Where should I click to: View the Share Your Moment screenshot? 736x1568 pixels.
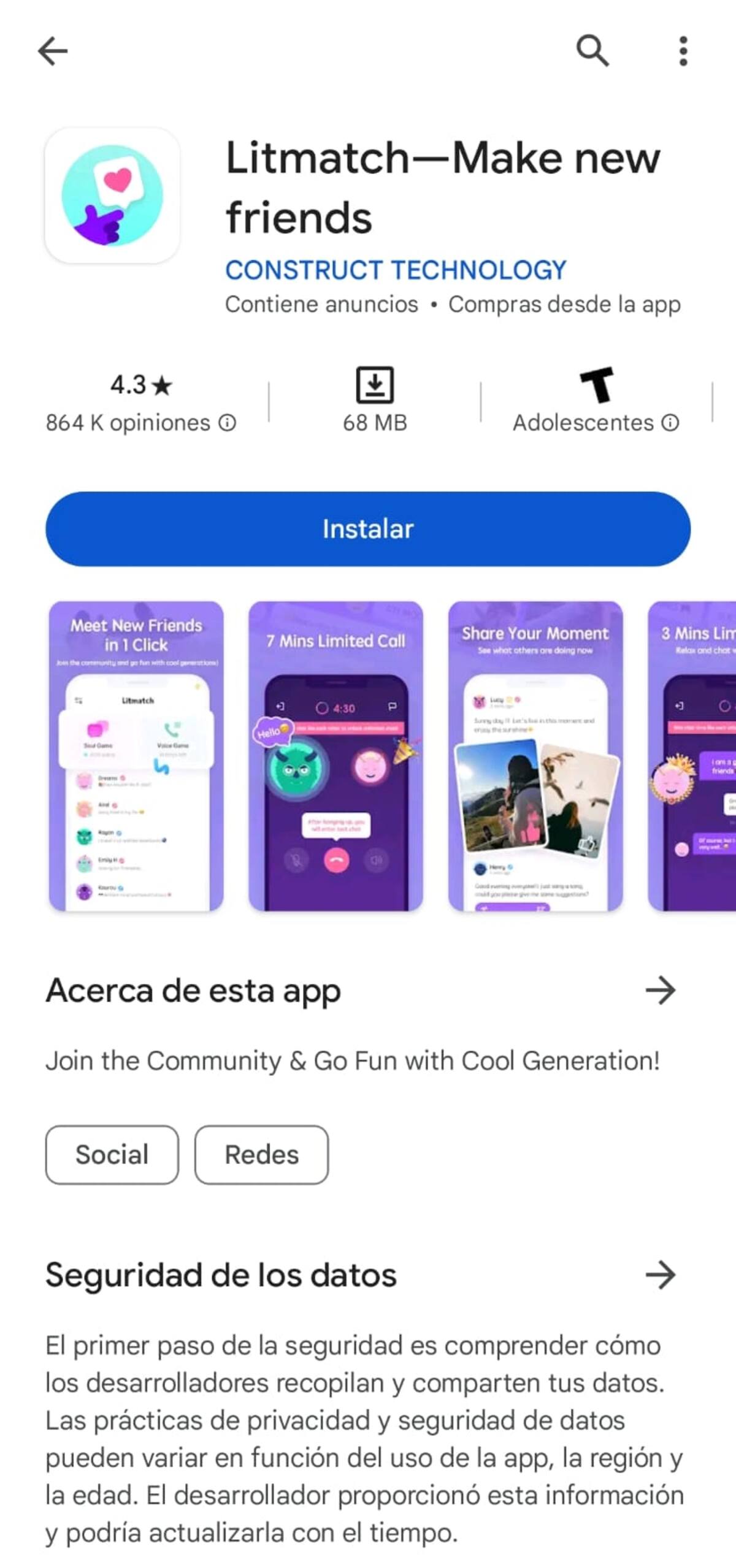click(535, 756)
